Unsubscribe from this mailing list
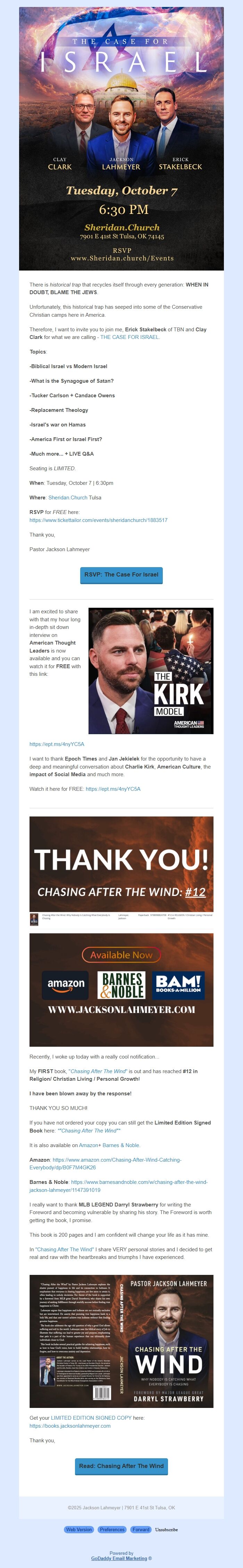 166,1530
